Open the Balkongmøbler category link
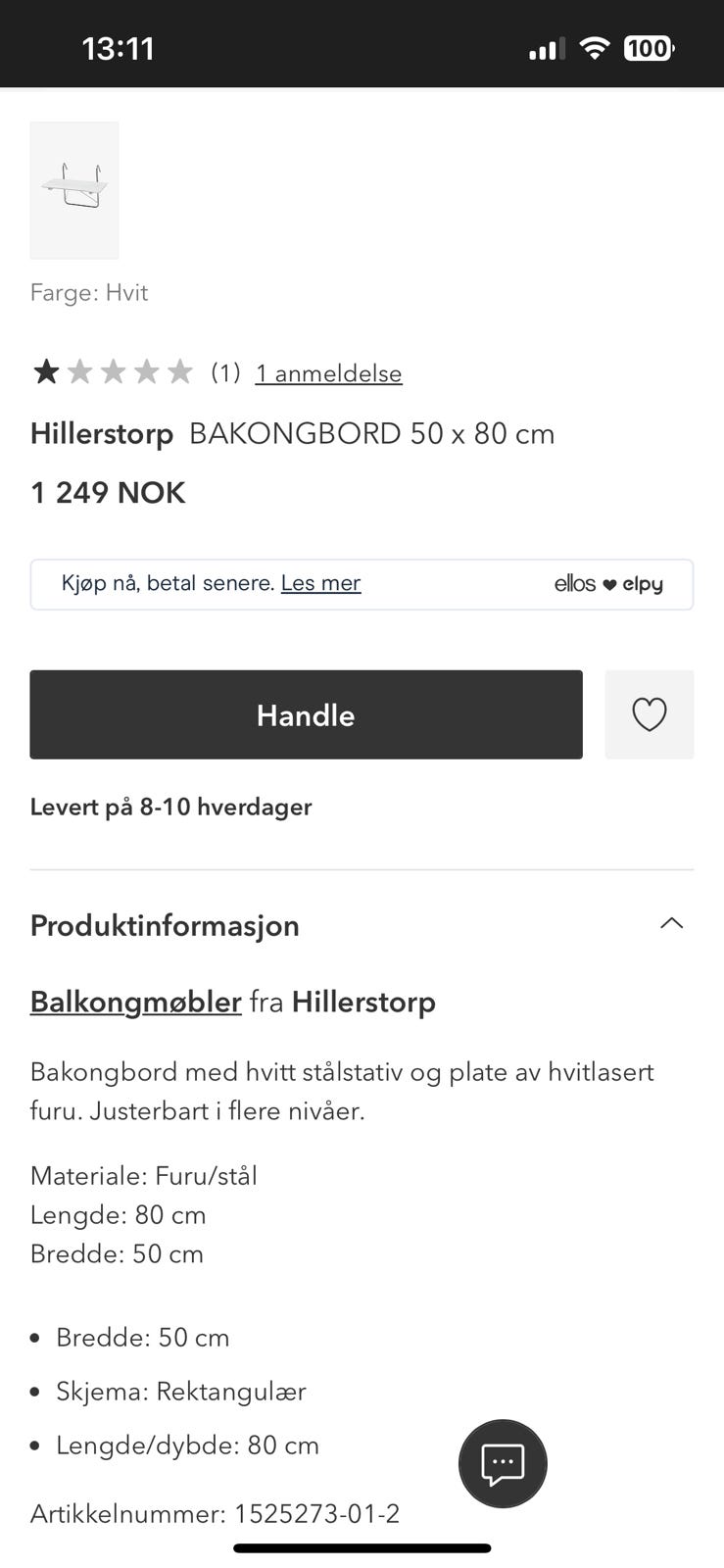This screenshot has height=1568, width=724. click(x=135, y=1002)
